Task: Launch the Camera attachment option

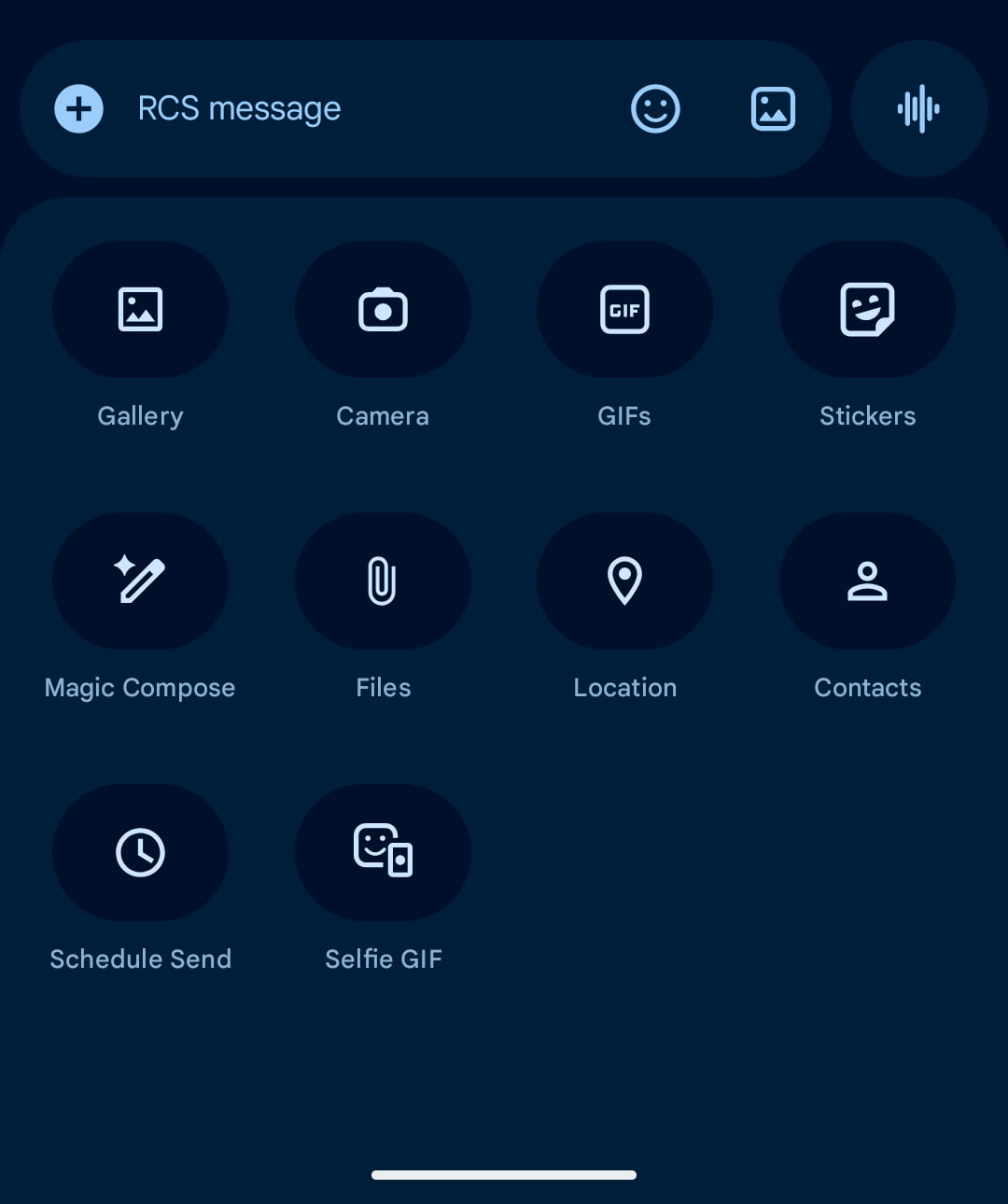Action: pos(383,309)
